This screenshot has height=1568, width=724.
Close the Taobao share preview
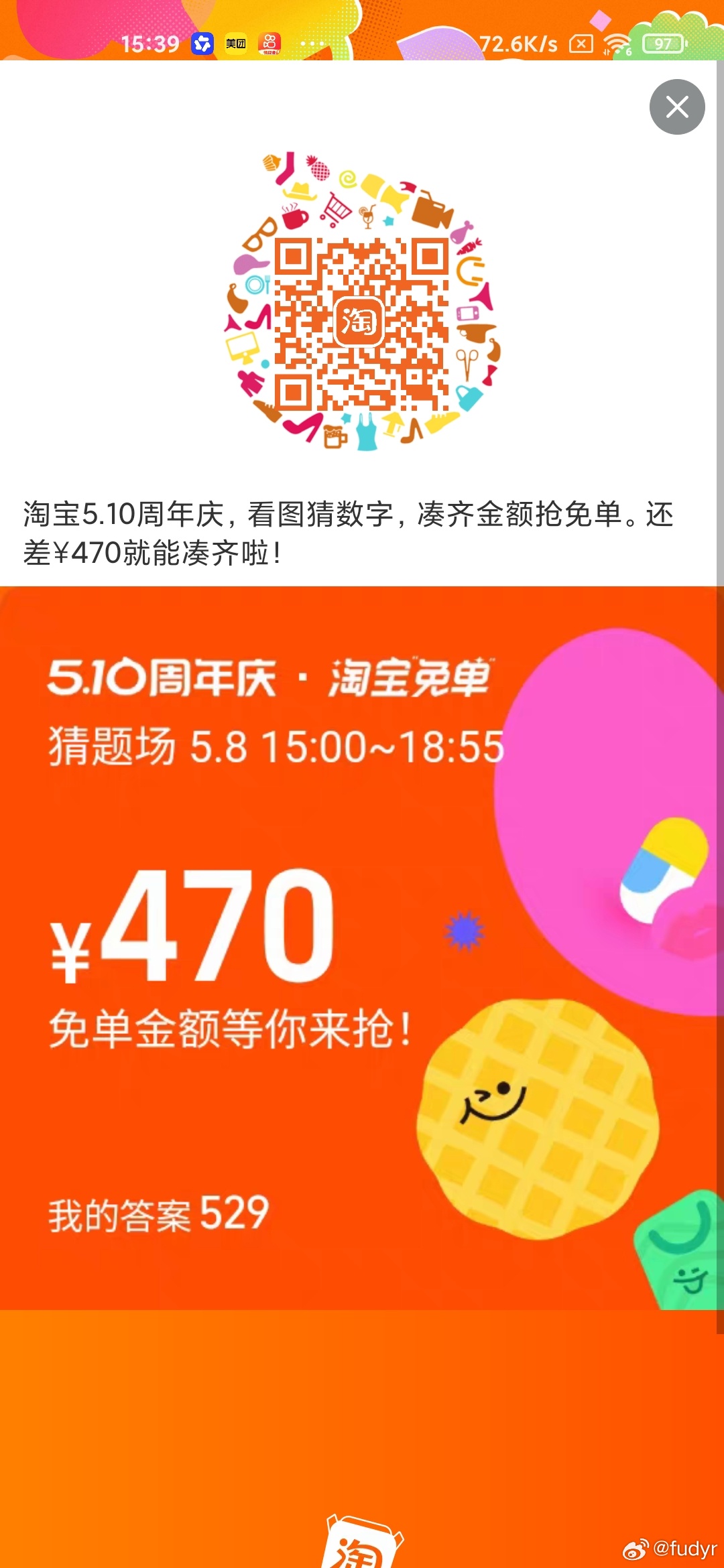[x=677, y=107]
